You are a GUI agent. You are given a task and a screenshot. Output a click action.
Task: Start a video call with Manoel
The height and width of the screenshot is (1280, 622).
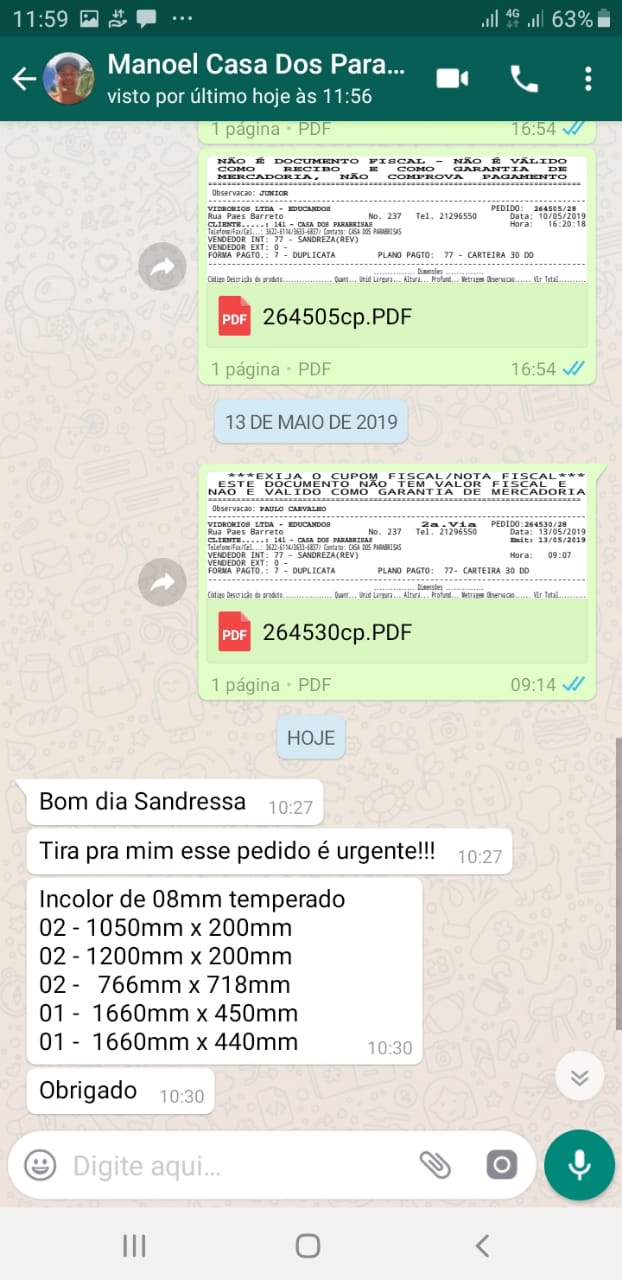coord(452,79)
